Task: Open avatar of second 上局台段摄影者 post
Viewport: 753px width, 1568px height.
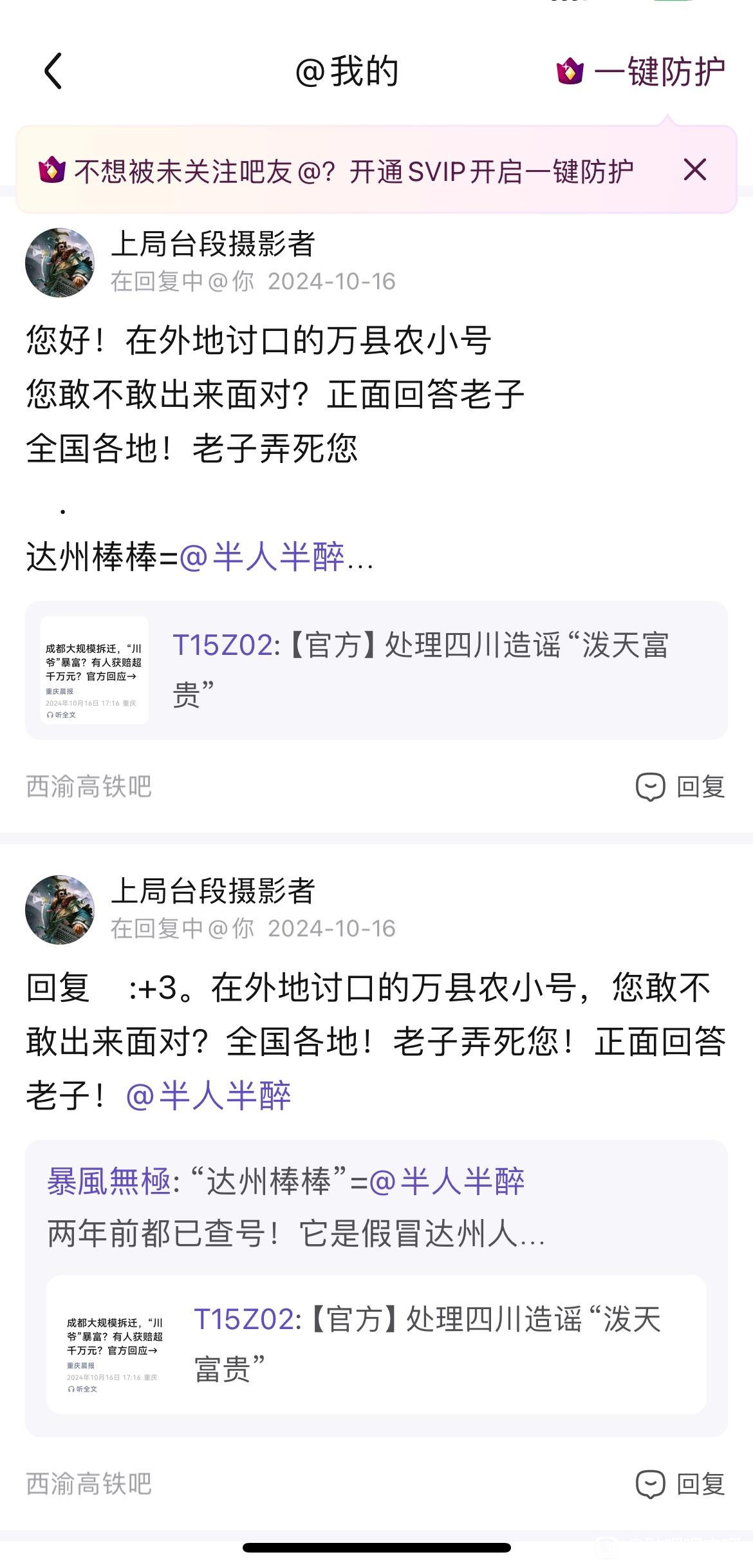Action: coord(60,909)
